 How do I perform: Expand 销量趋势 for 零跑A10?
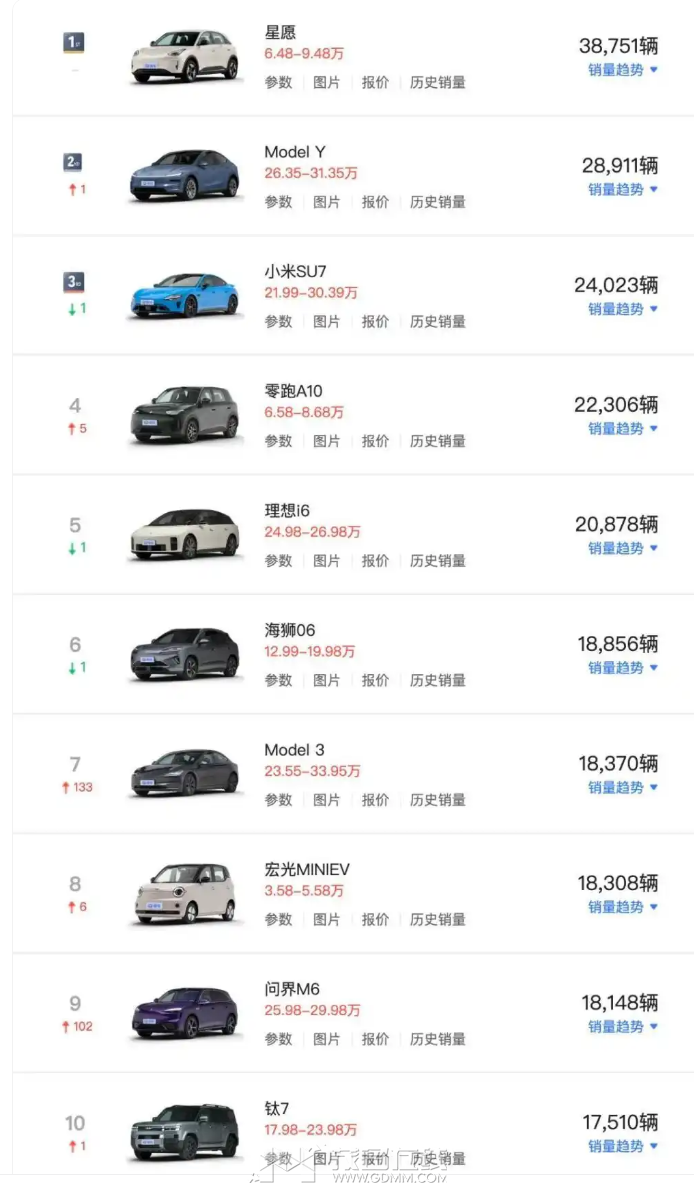(623, 429)
